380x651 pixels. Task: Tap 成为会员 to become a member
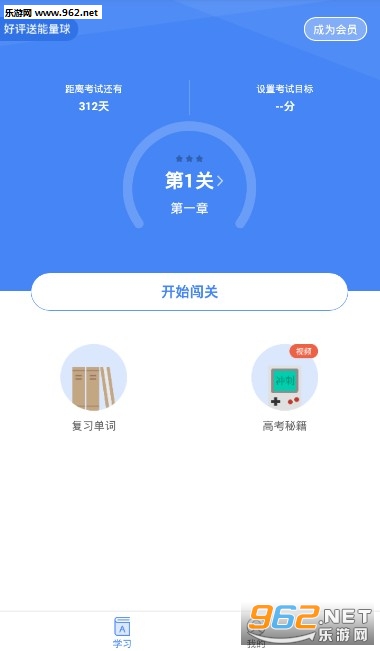(335, 29)
